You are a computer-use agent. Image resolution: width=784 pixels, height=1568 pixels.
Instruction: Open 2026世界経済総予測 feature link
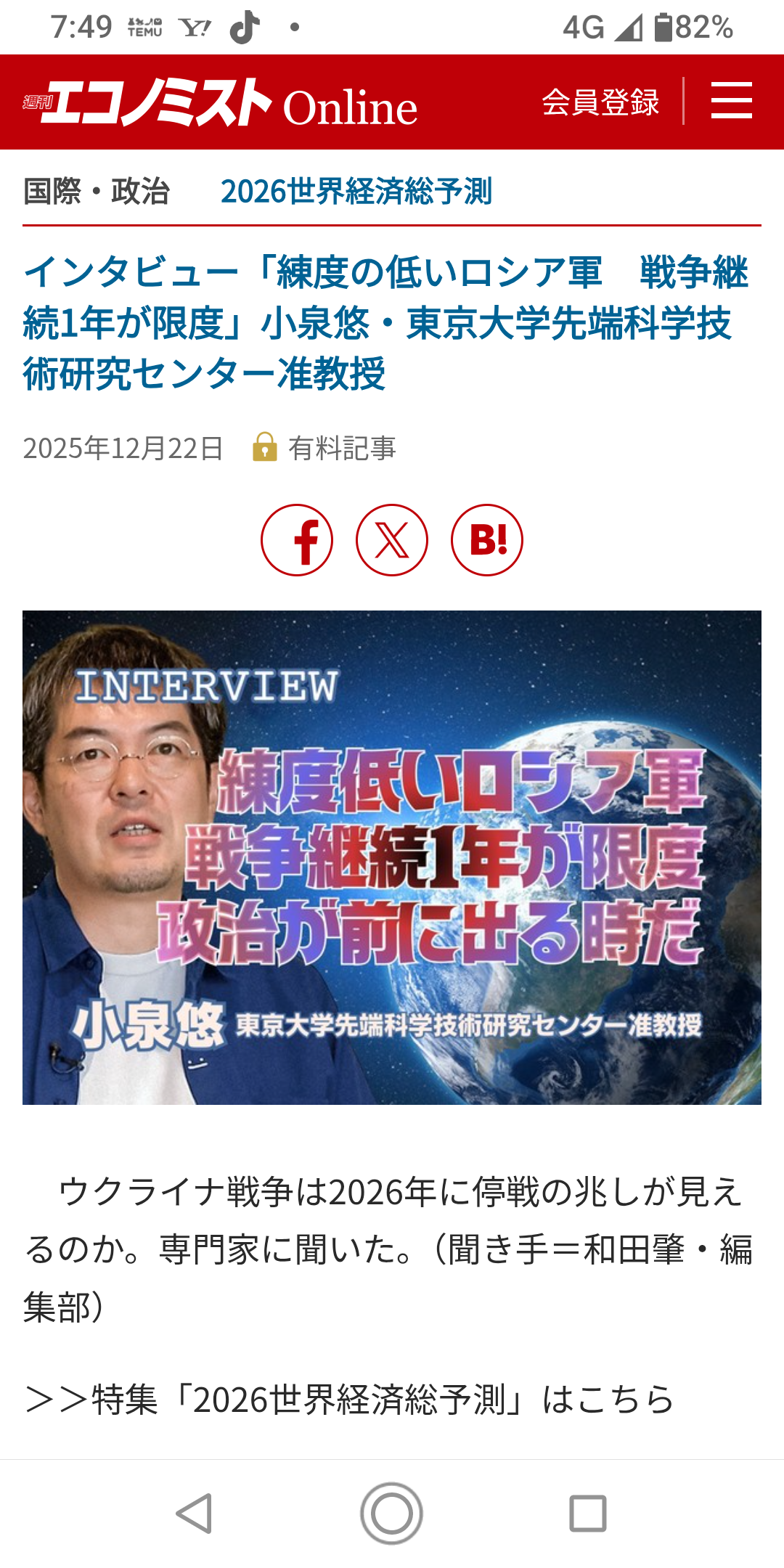coord(356,192)
